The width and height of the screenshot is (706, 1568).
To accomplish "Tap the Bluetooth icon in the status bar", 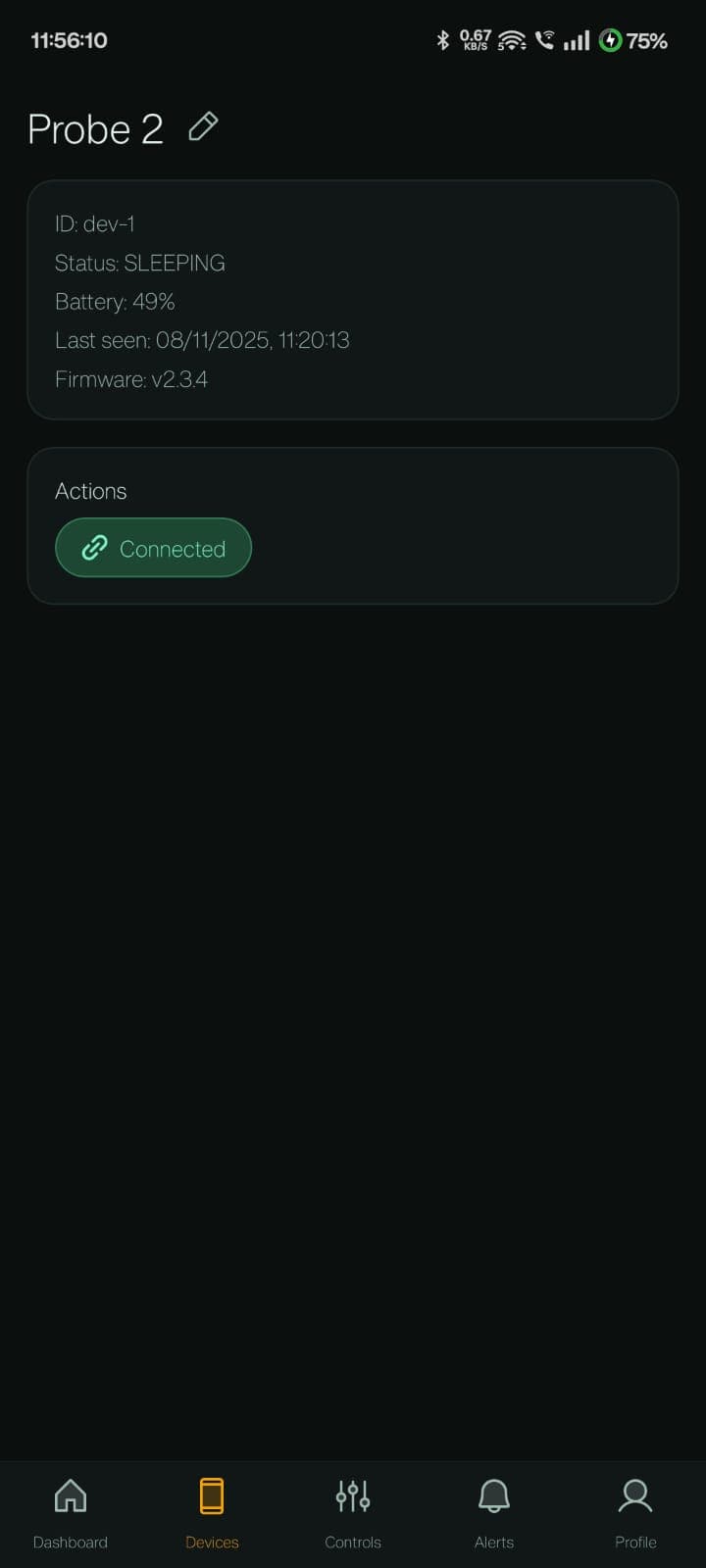I will tap(443, 40).
